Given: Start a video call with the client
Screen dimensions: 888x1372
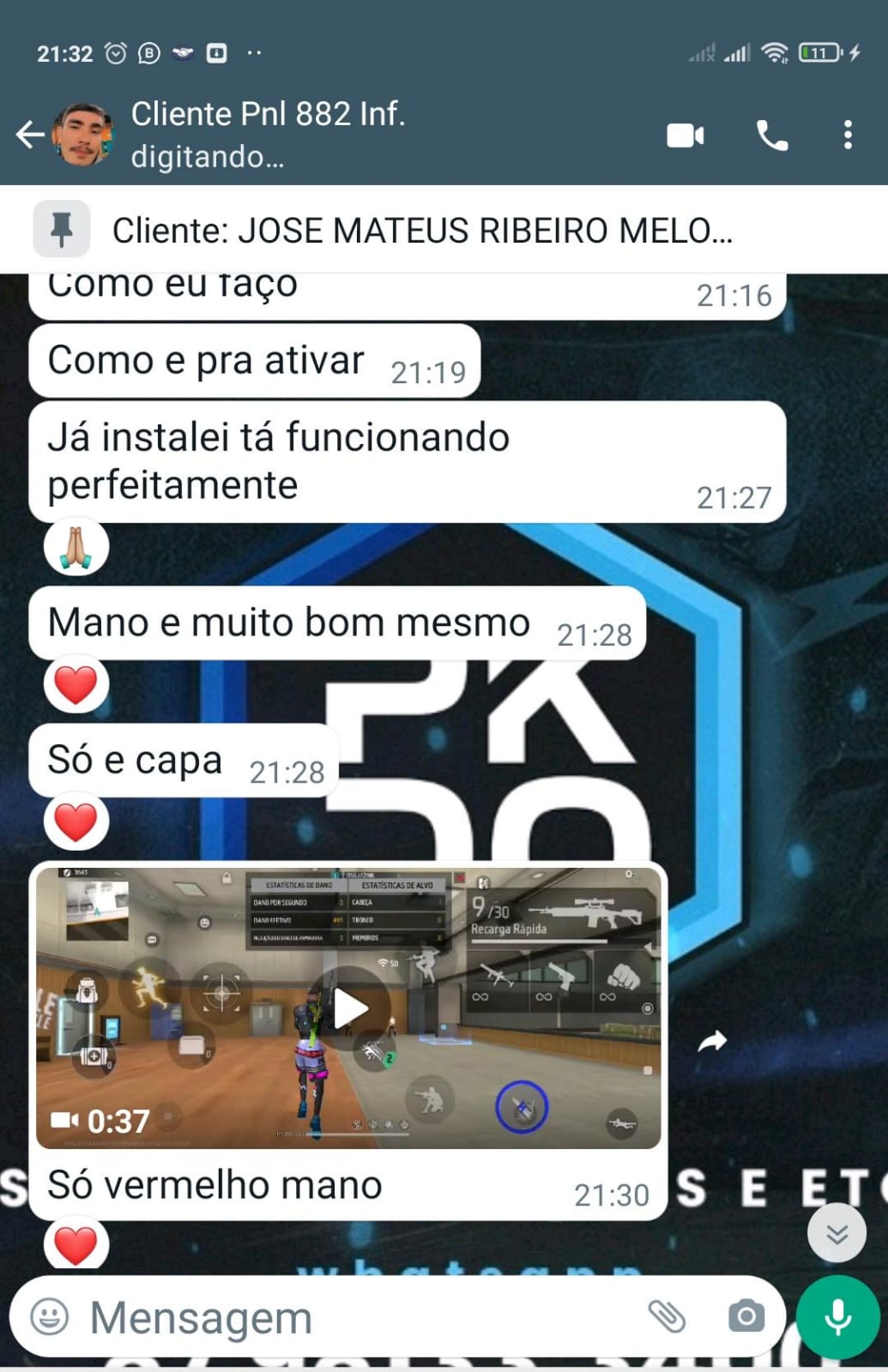Looking at the screenshot, I should point(684,135).
